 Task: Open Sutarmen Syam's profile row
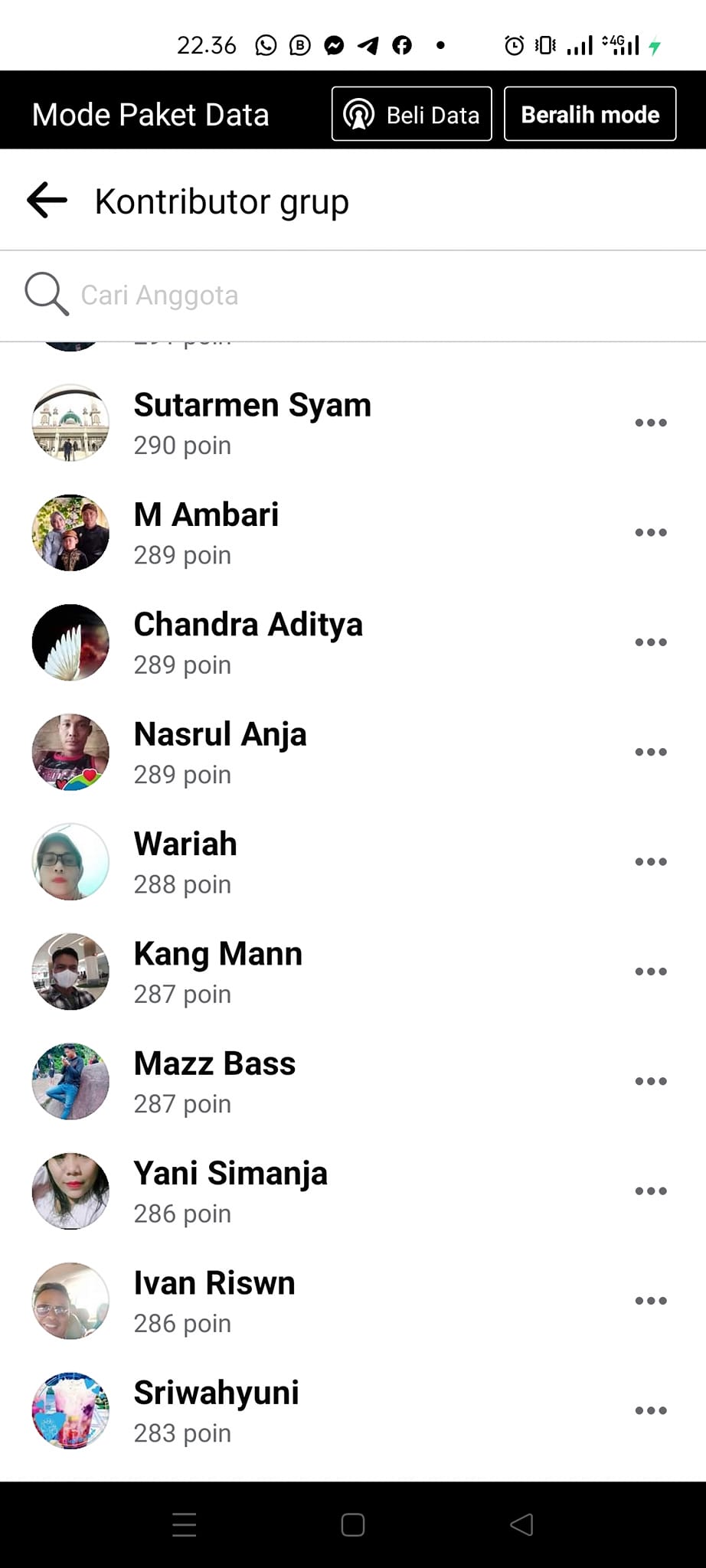pyautogui.click(x=252, y=423)
